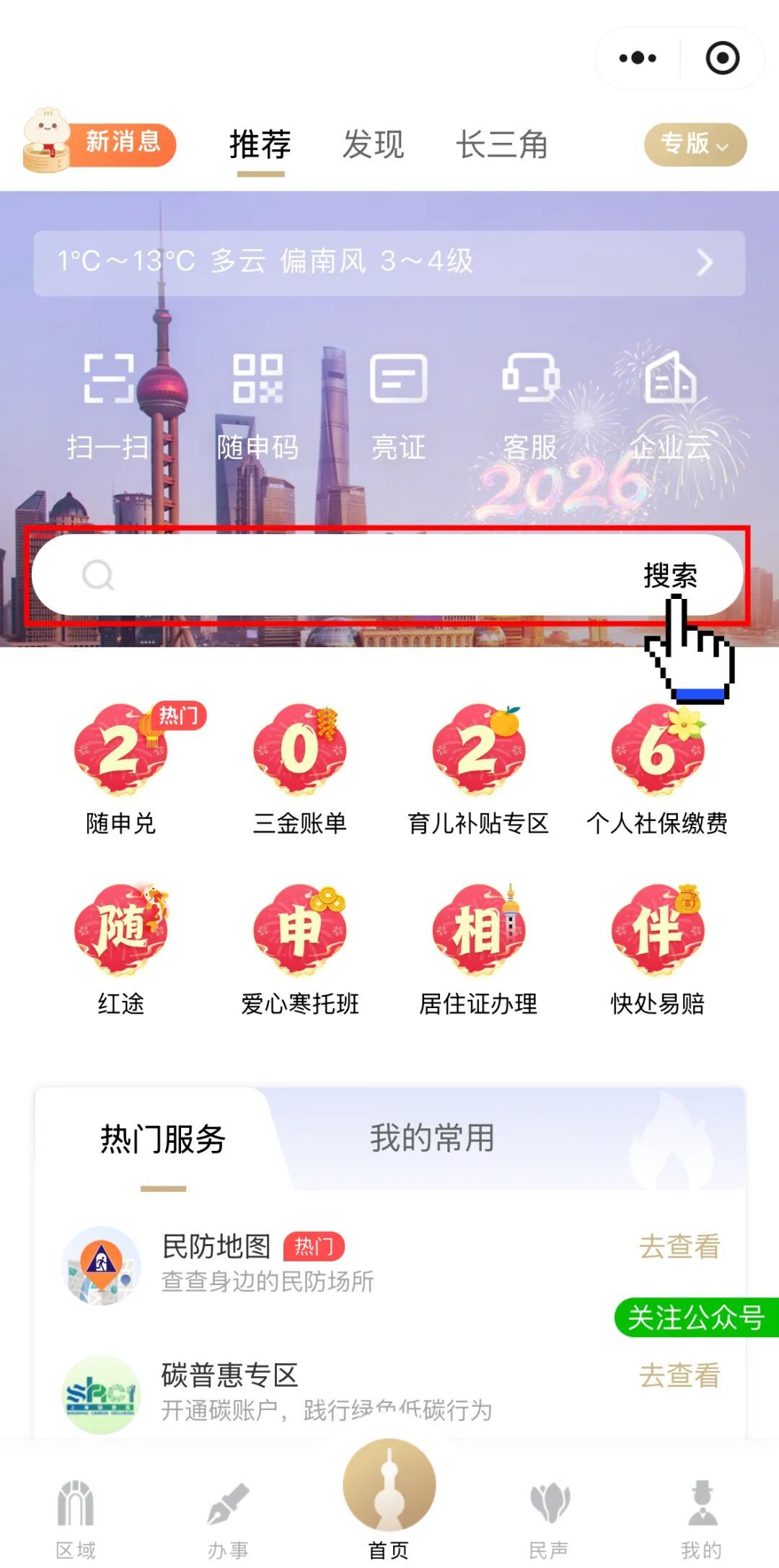
Task: Open the mini-program overflow menu dots
Action: click(638, 58)
